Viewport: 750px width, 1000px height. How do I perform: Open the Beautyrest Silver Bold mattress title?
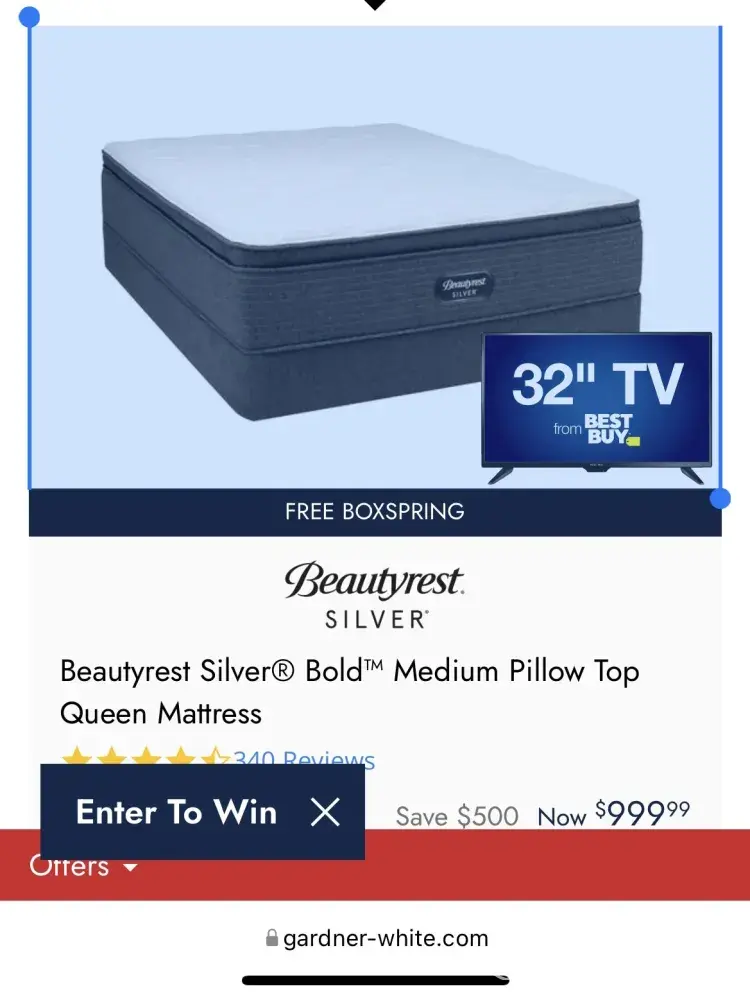click(x=349, y=692)
